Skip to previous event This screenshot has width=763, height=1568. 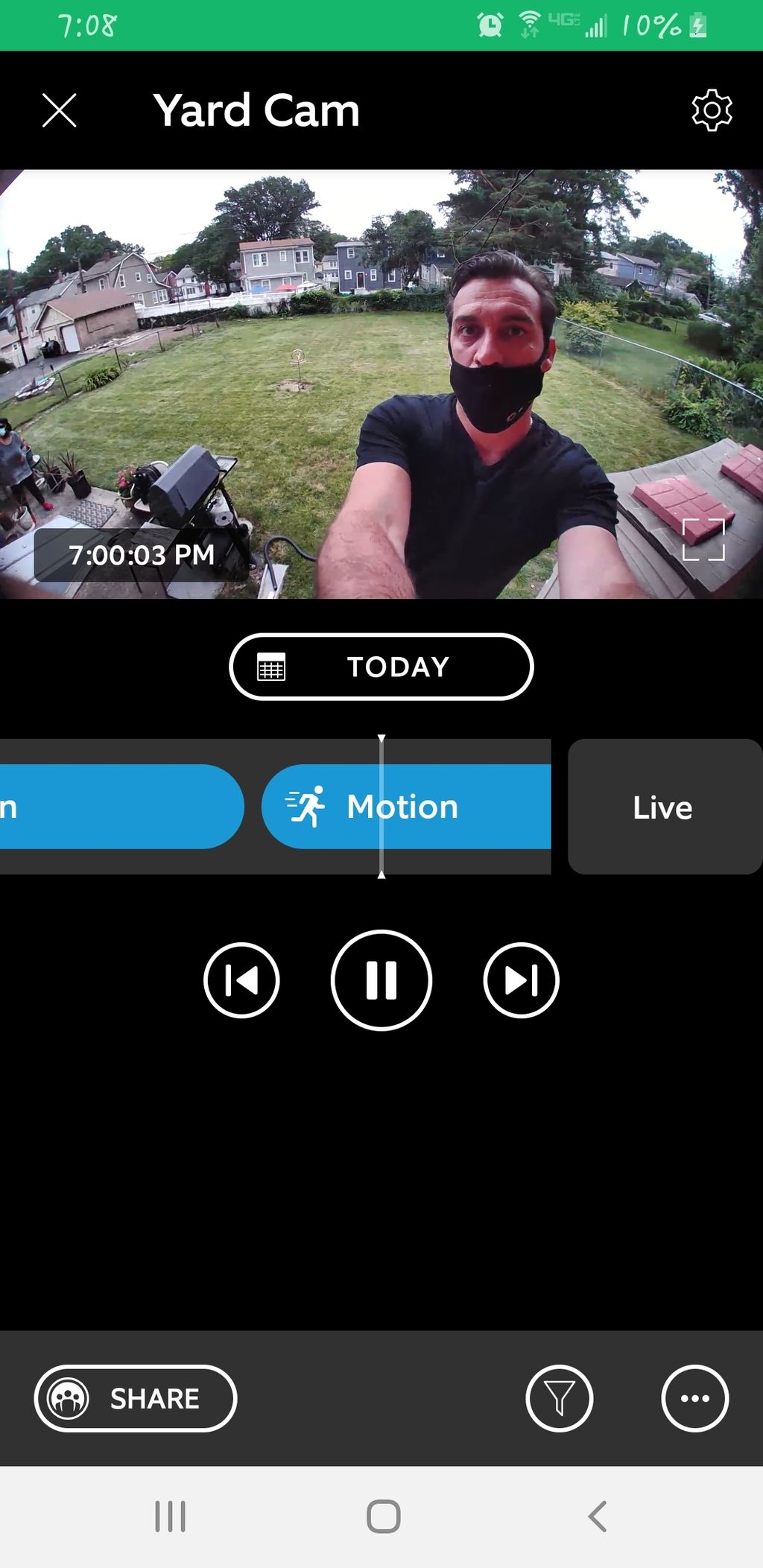[241, 980]
